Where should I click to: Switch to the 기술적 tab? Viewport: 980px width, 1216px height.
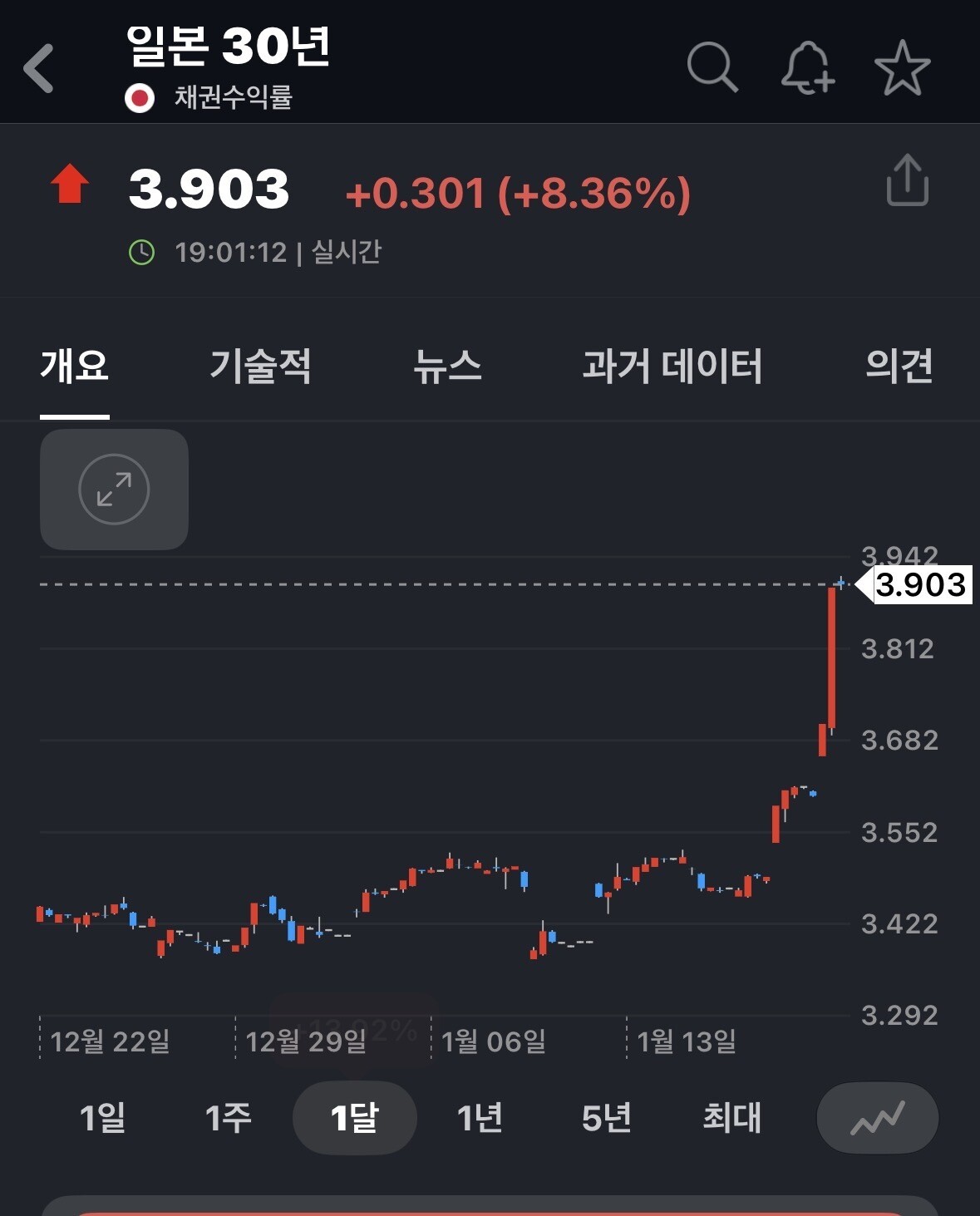(260, 366)
